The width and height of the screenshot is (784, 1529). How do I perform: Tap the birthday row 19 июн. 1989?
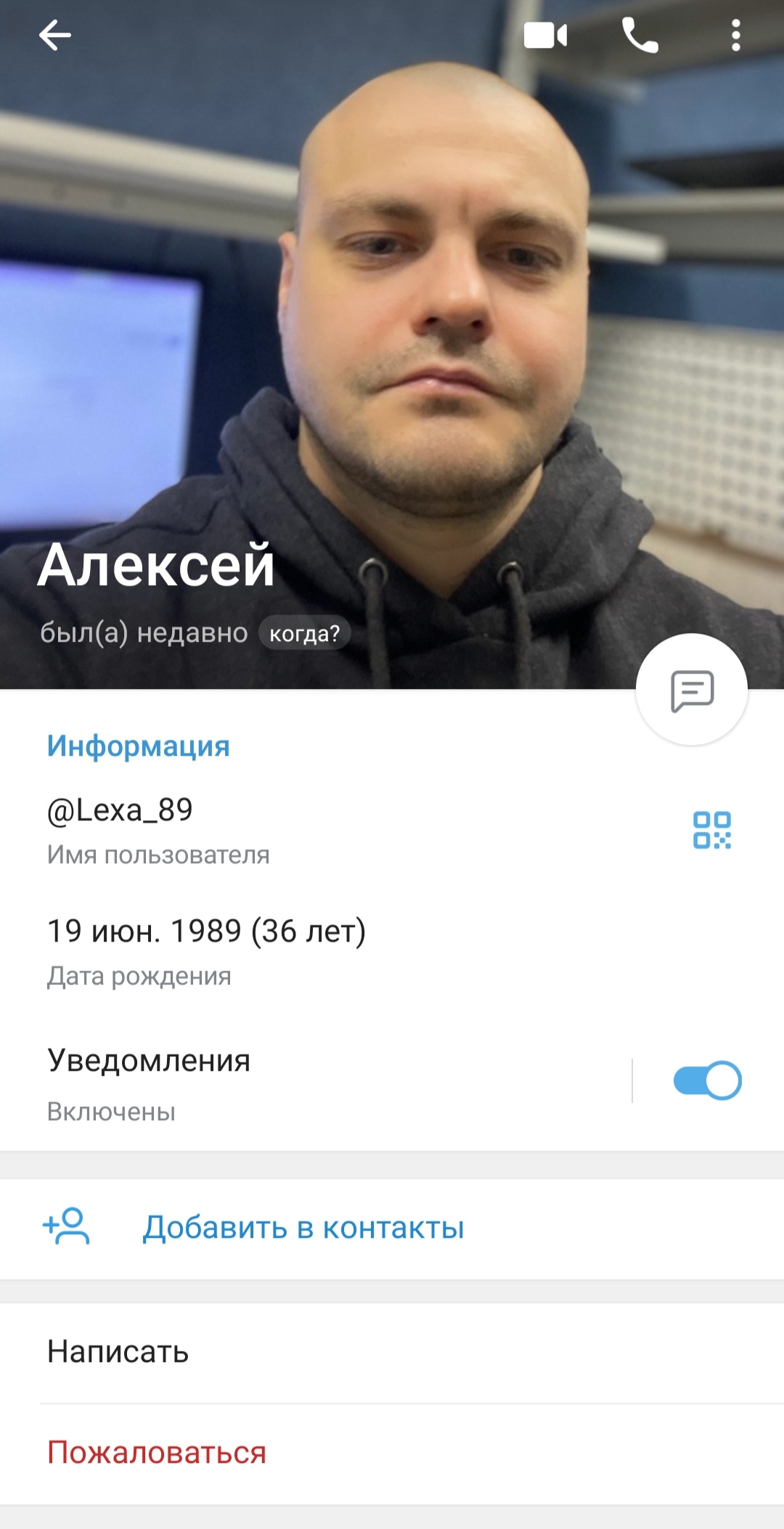pyautogui.click(x=392, y=952)
